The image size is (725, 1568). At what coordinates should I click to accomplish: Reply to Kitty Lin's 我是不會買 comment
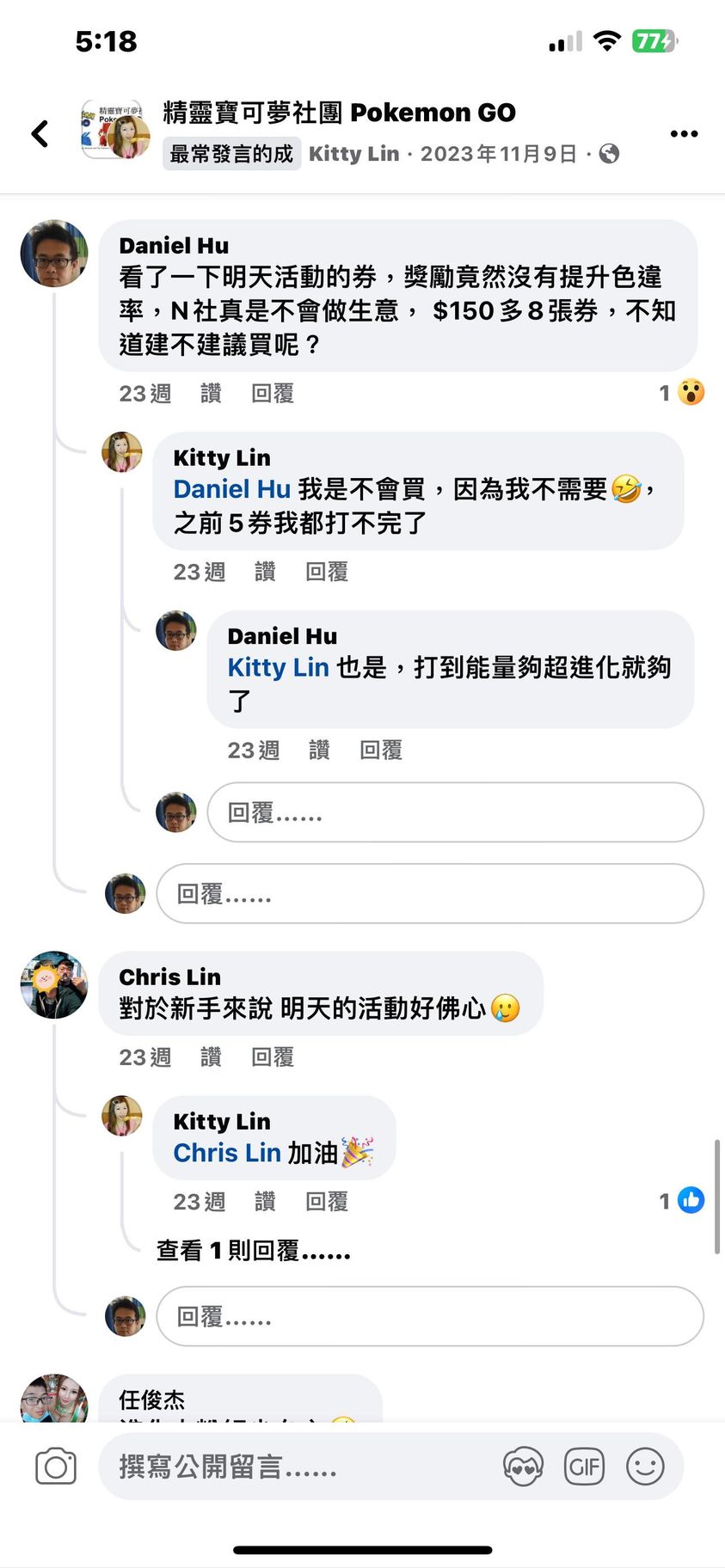click(x=327, y=572)
